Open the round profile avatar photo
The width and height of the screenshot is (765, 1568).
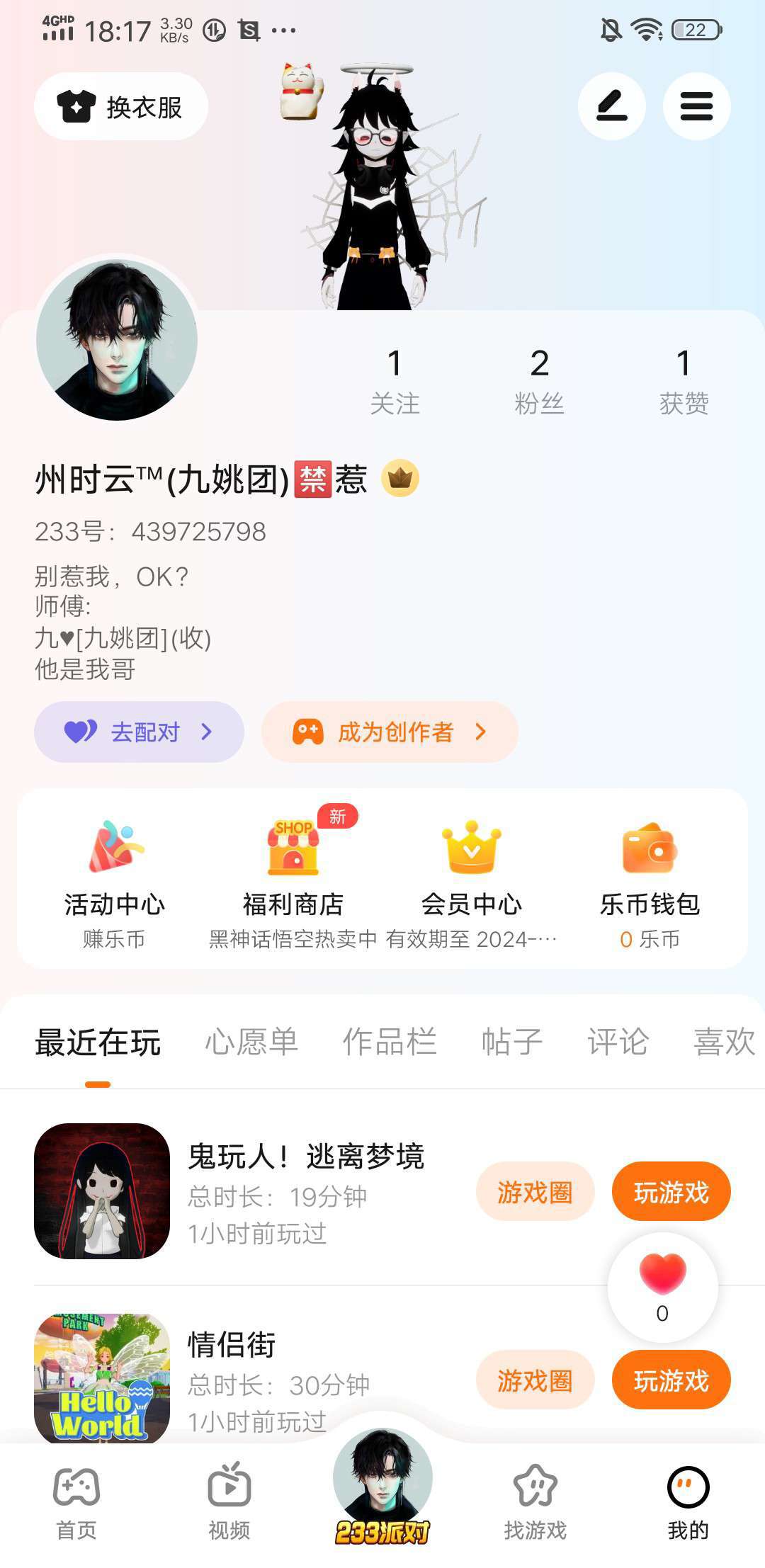[117, 340]
